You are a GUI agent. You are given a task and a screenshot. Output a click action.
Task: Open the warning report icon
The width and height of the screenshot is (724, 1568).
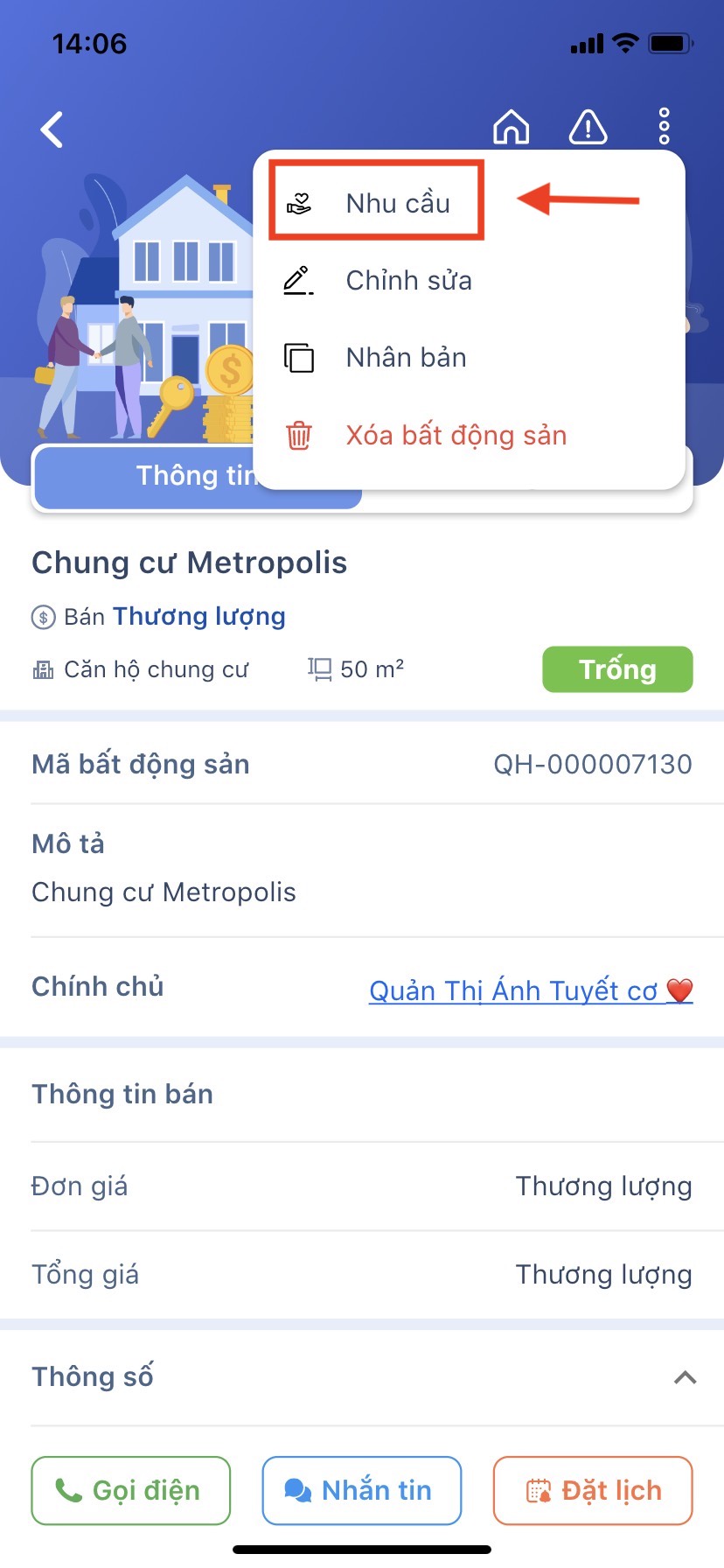point(588,128)
